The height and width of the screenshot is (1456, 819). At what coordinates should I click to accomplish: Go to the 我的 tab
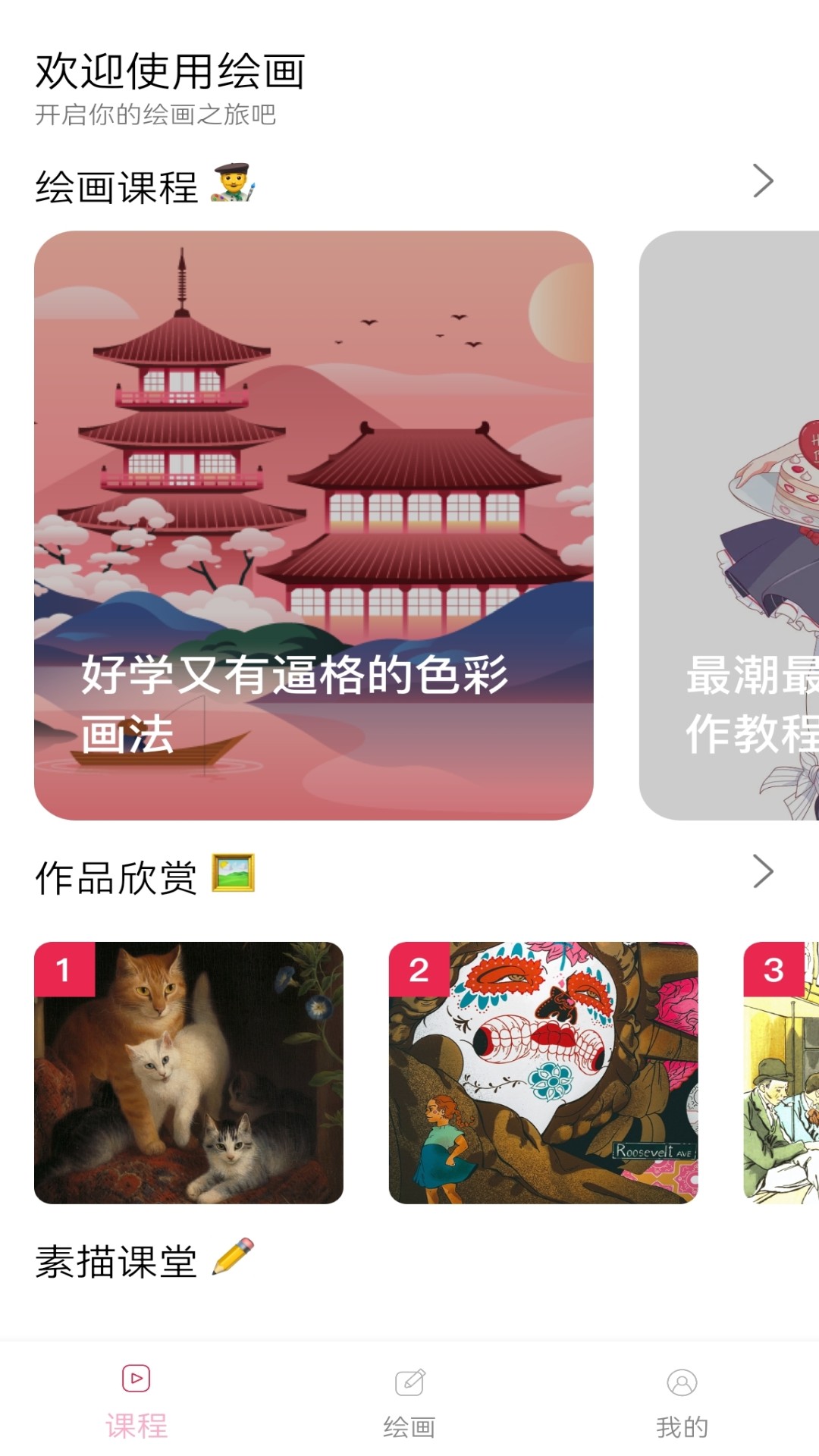[x=682, y=1401]
